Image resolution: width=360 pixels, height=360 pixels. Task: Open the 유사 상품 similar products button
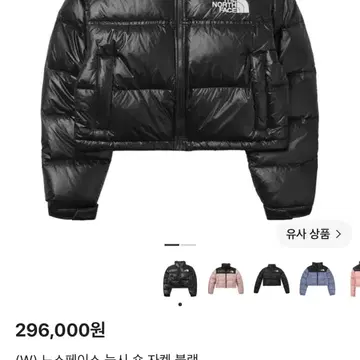(x=314, y=234)
